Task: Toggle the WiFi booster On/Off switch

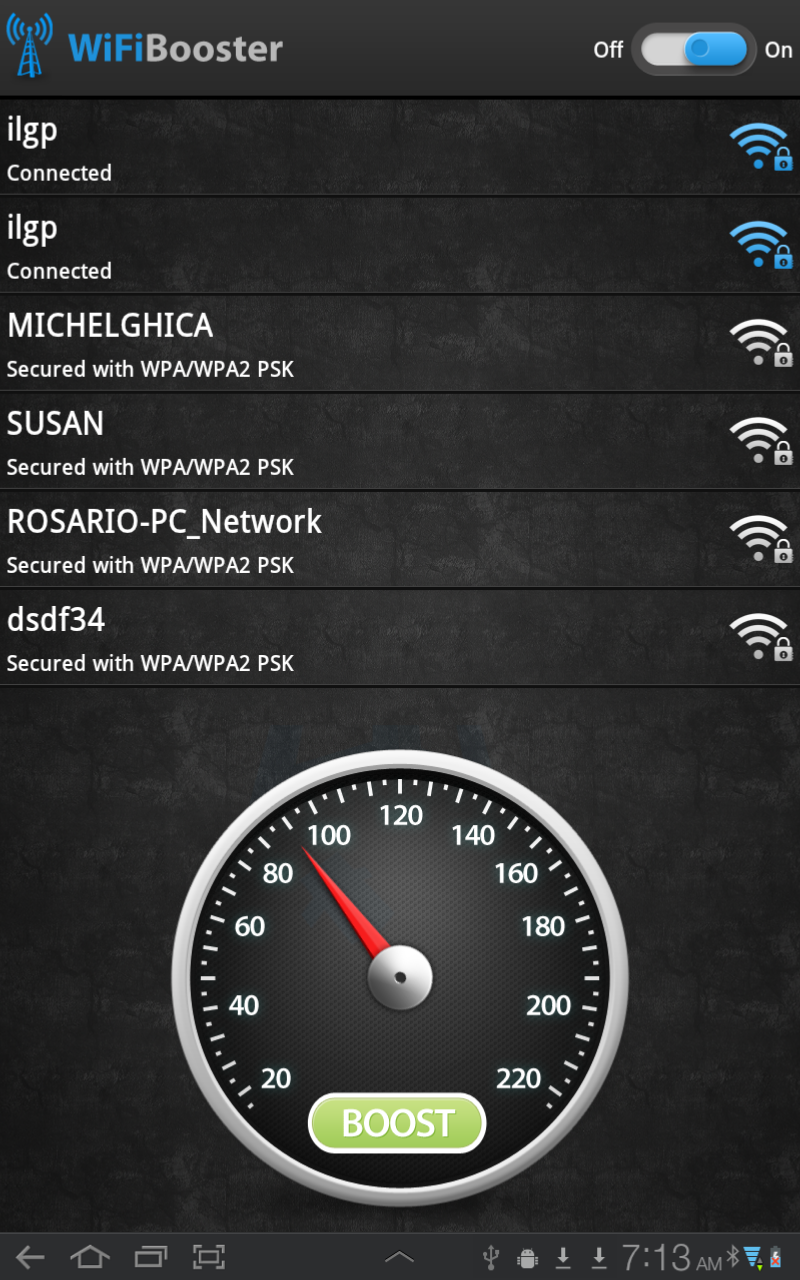Action: point(694,49)
